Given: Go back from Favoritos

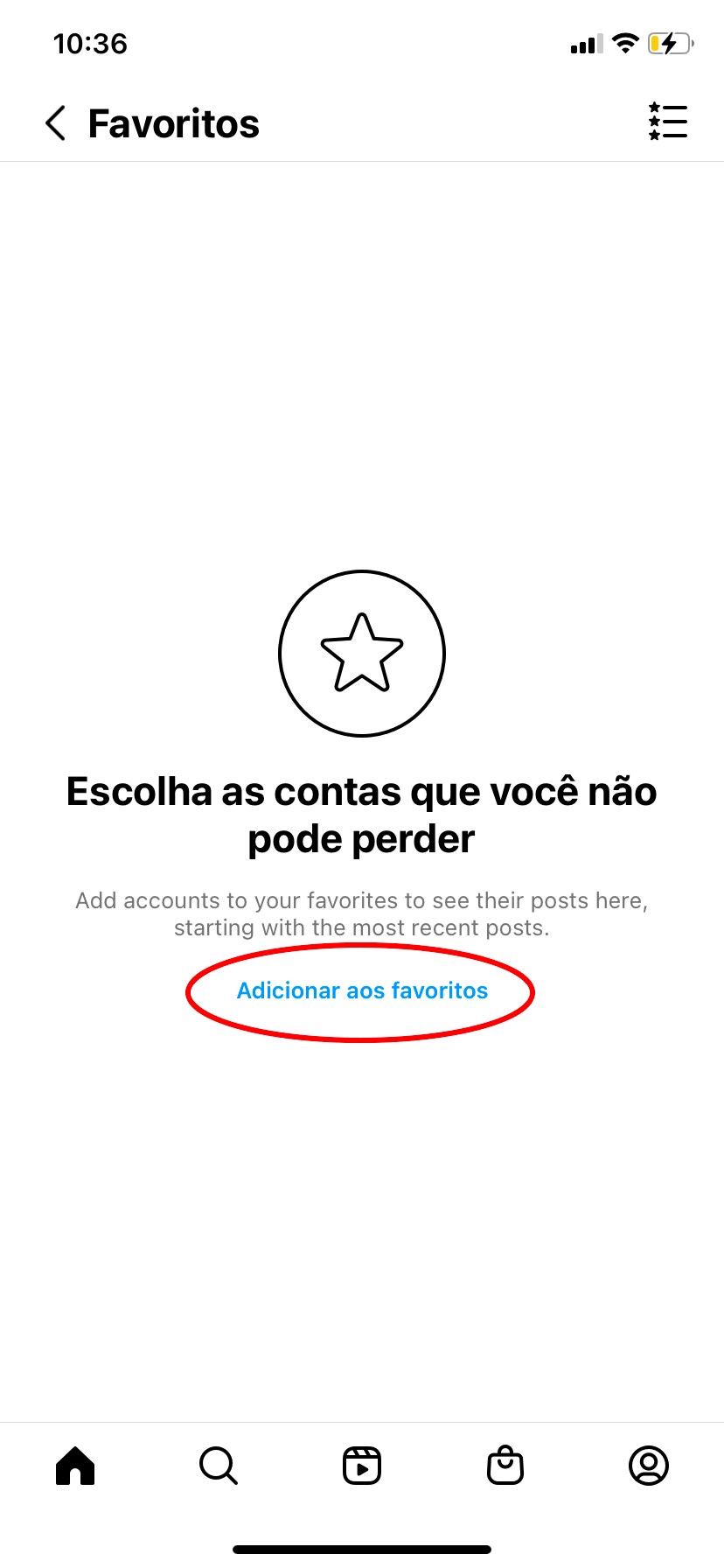Looking at the screenshot, I should [x=56, y=123].
